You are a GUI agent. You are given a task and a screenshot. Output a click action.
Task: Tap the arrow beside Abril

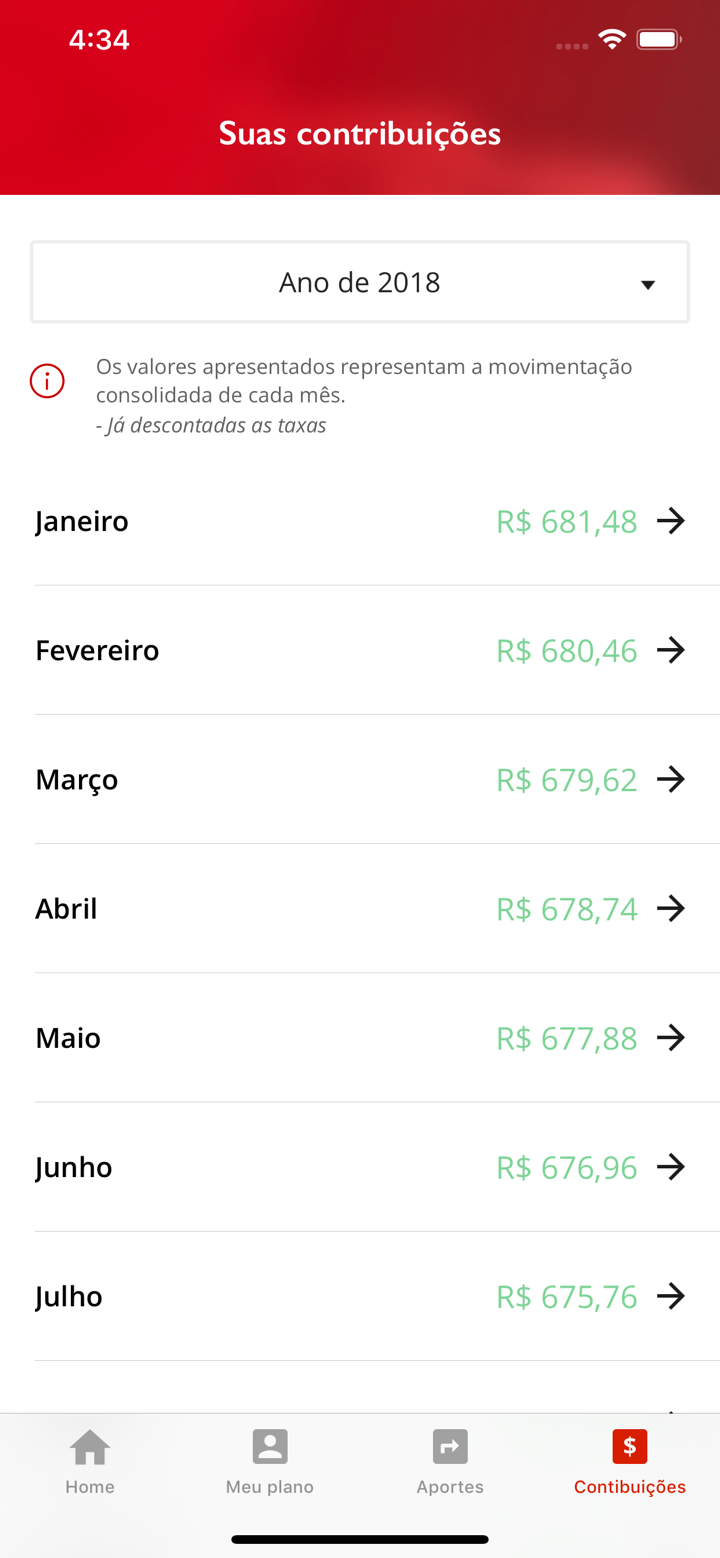click(673, 908)
